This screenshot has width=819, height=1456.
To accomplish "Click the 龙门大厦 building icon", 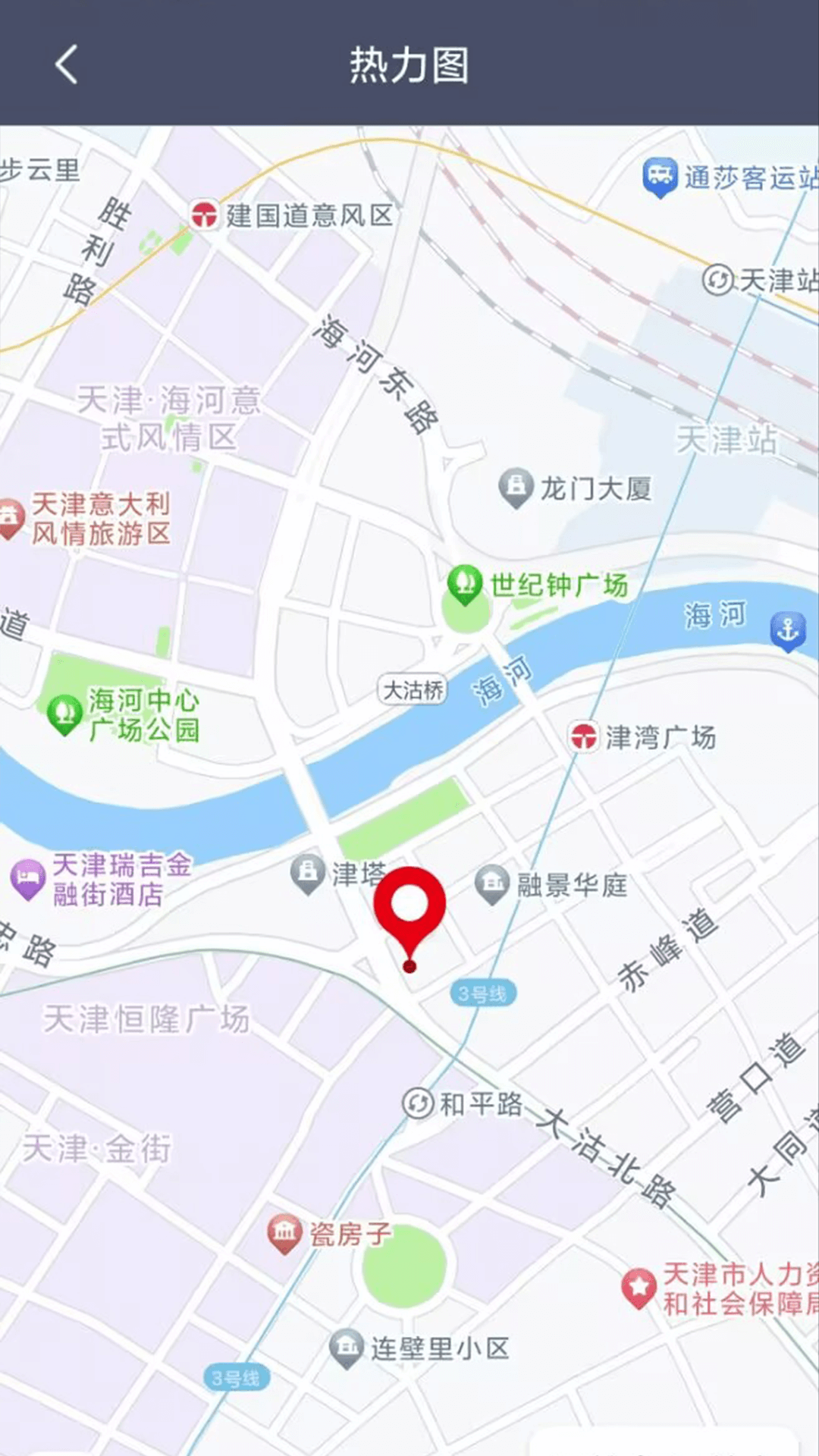I will [x=516, y=486].
